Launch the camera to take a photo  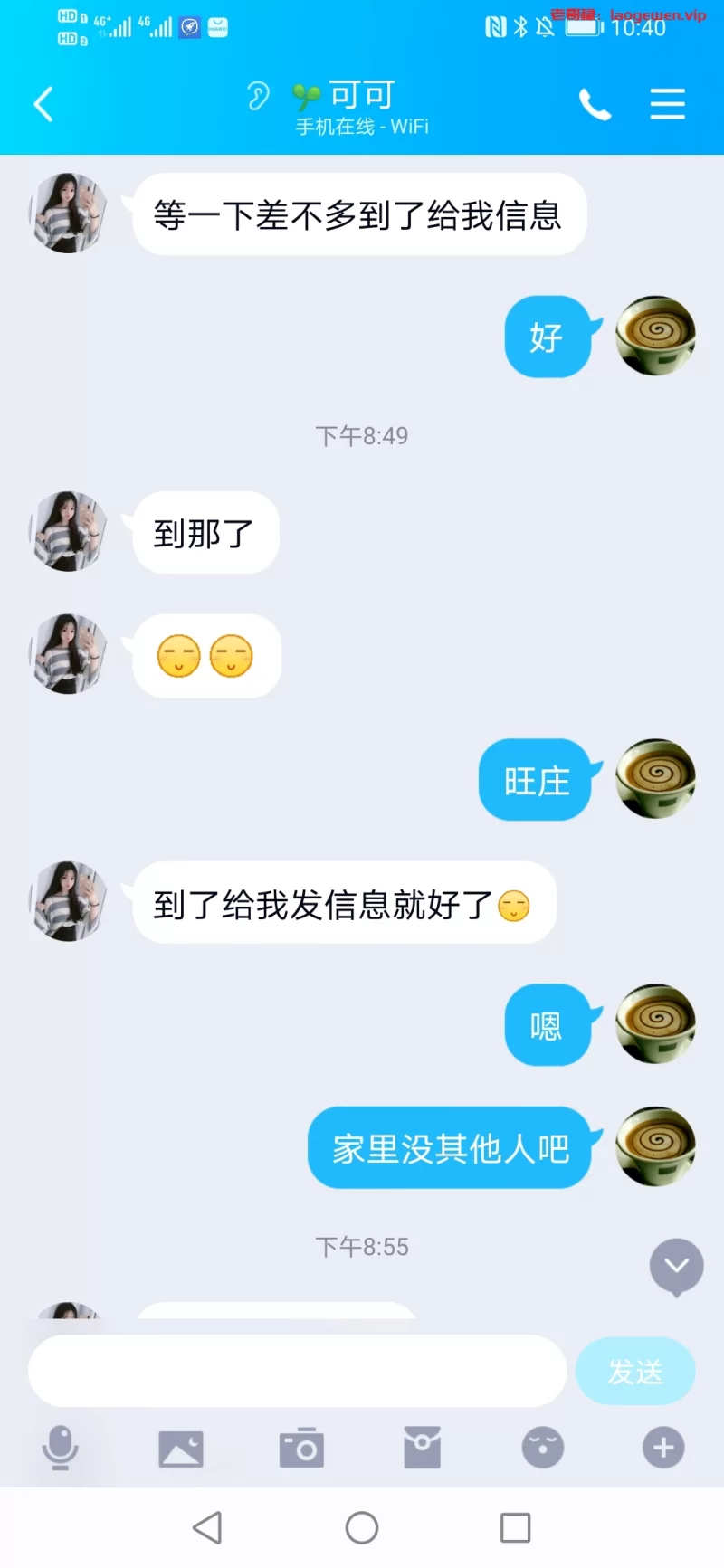pos(301,1448)
